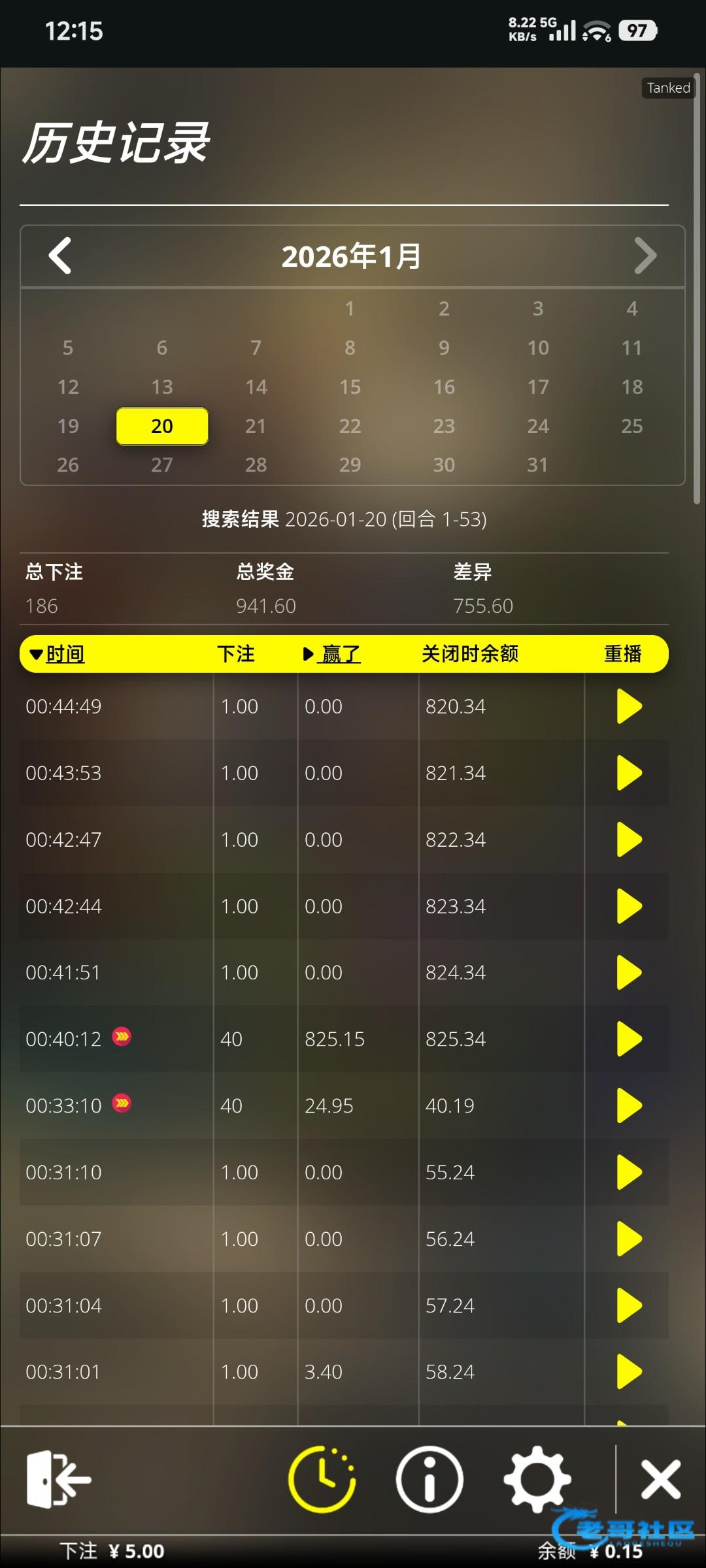Replay the round at 00:44:49
Screen dimensions: 706x1568
click(629, 706)
